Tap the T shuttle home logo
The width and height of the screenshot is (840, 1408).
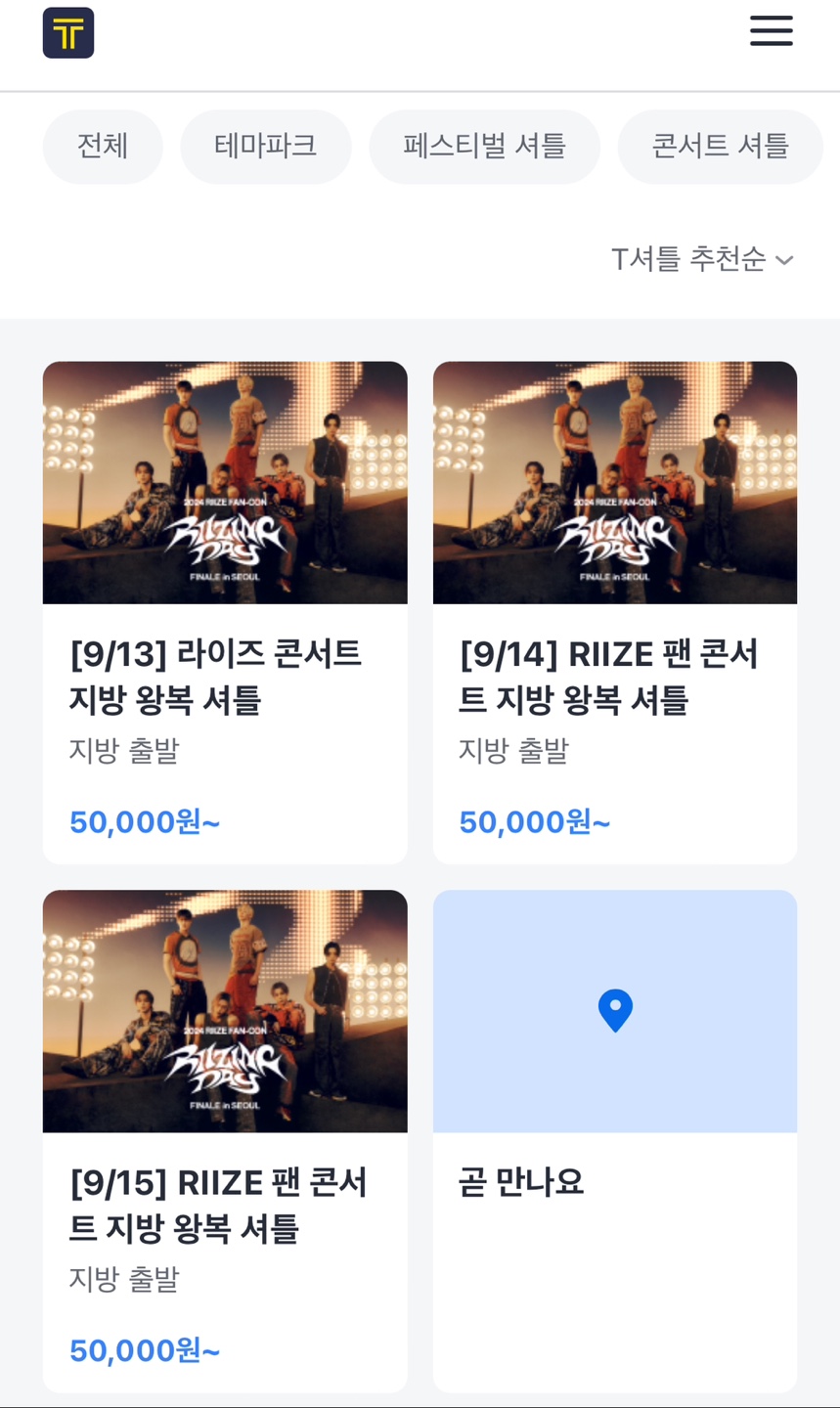click(68, 33)
